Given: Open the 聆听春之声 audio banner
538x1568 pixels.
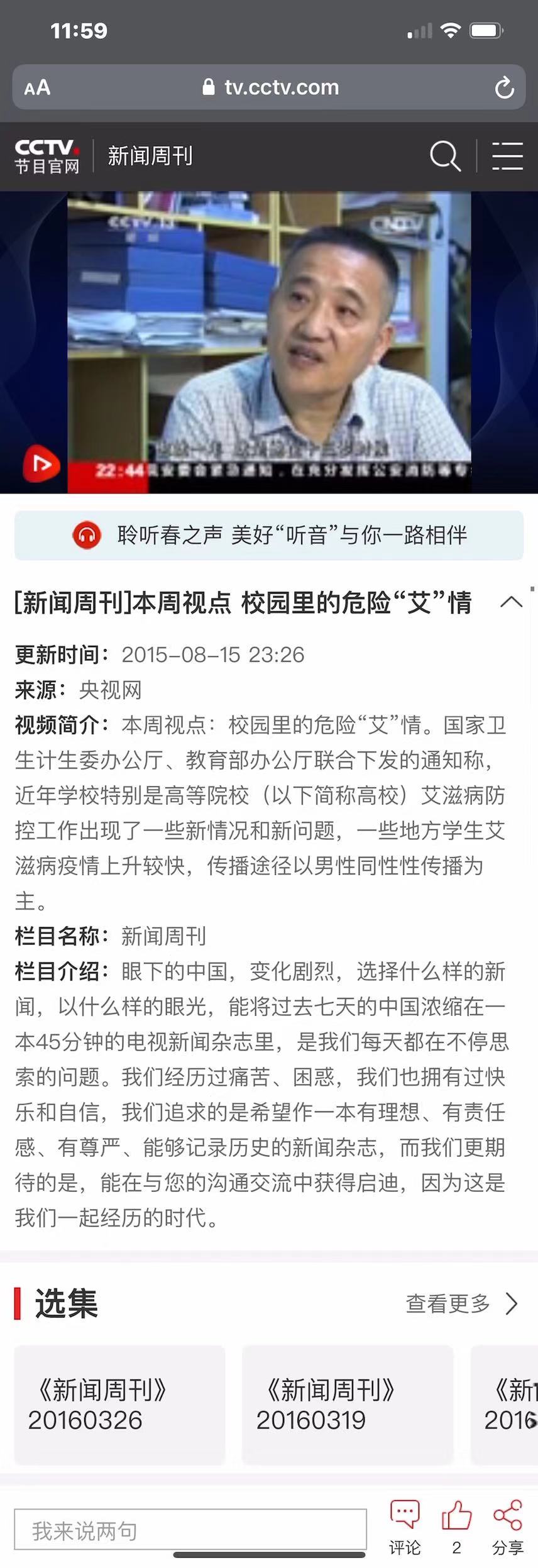Looking at the screenshot, I should 269,535.
